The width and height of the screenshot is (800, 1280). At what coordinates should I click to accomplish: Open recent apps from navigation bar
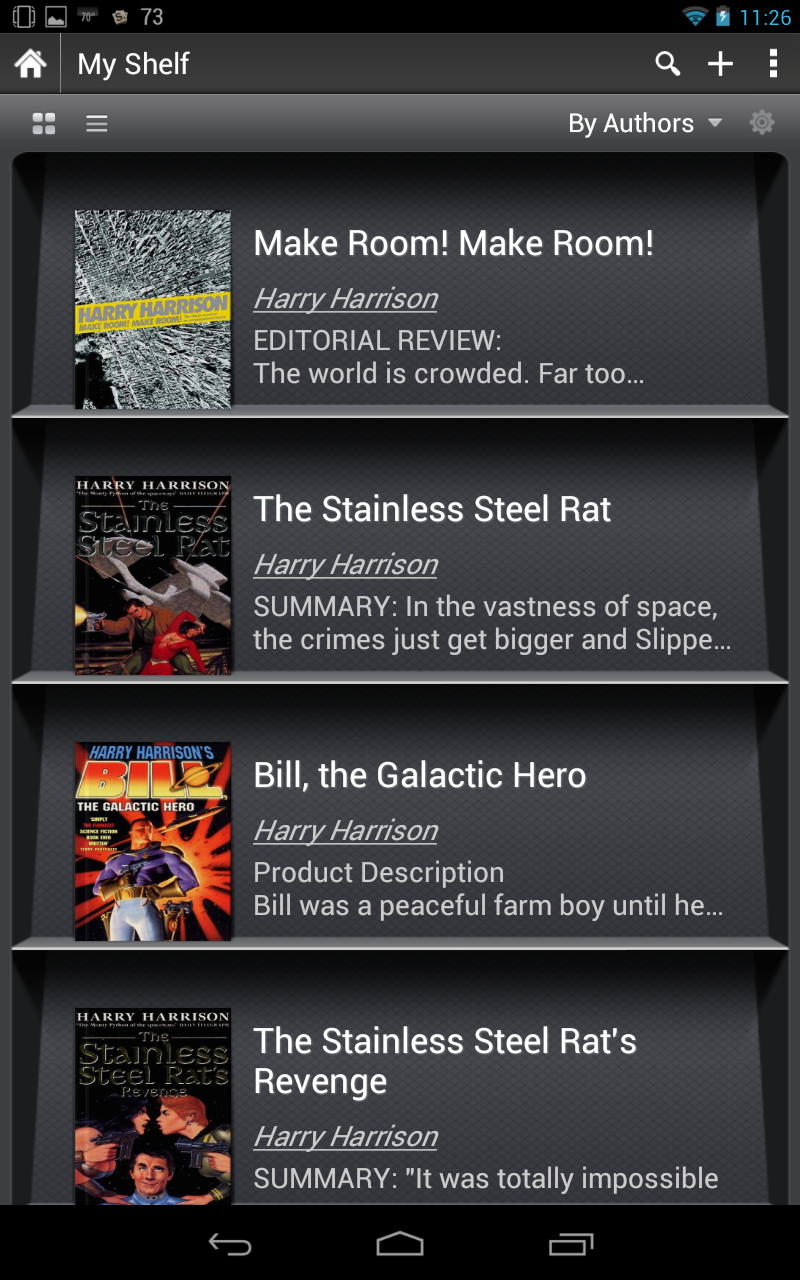click(571, 1244)
